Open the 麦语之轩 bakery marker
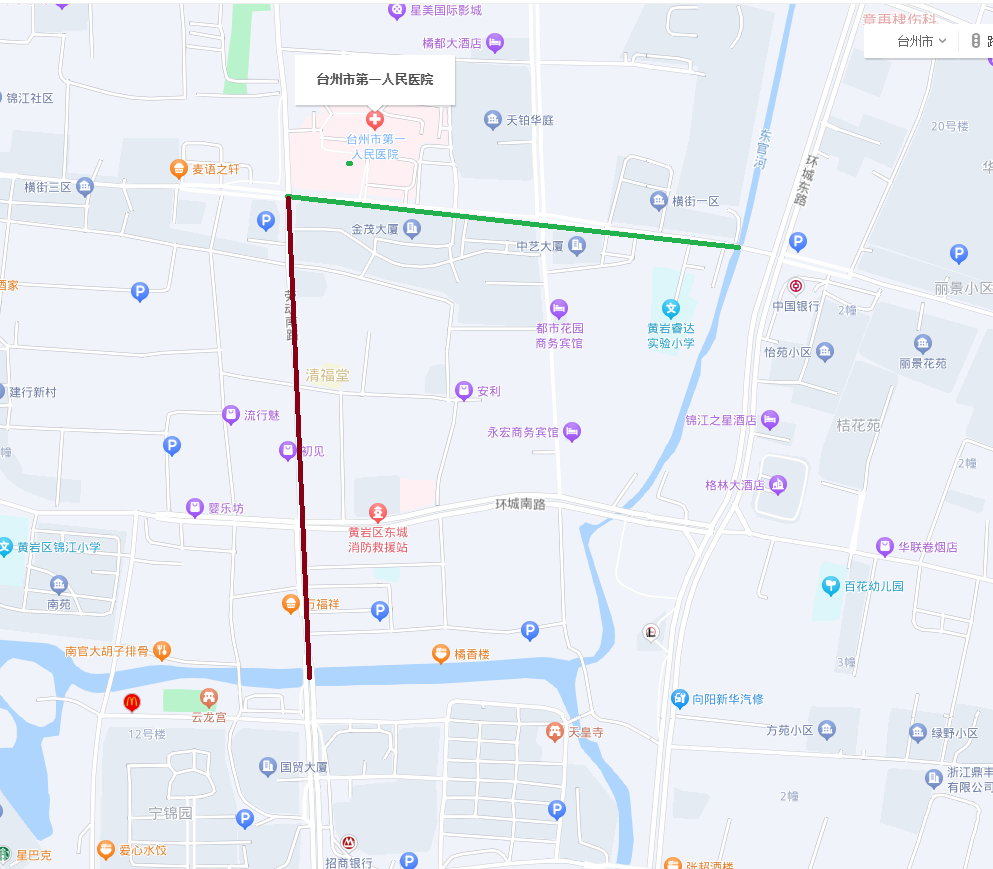Screen dimensions: 993x869 click(179, 169)
